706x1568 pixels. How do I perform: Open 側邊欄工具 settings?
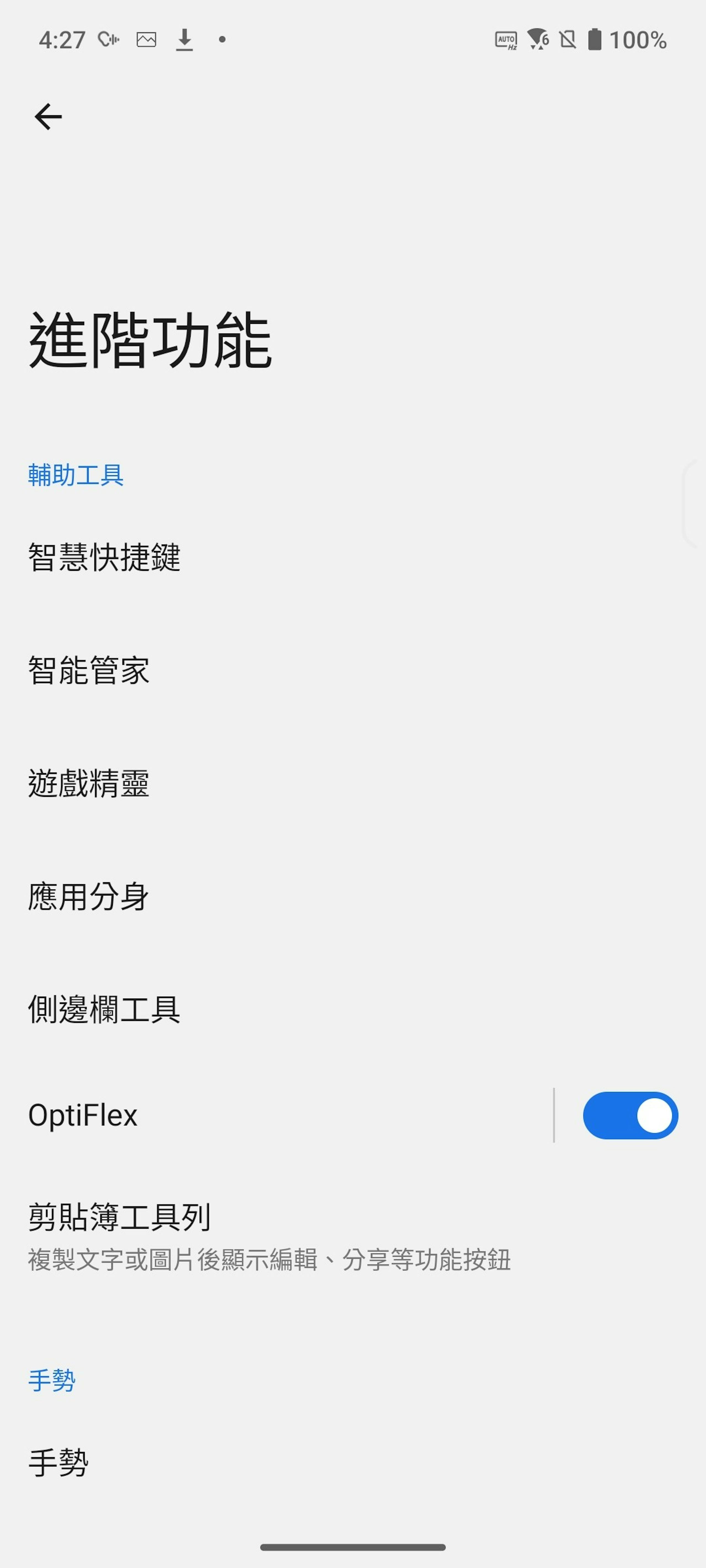pyautogui.click(x=353, y=1010)
